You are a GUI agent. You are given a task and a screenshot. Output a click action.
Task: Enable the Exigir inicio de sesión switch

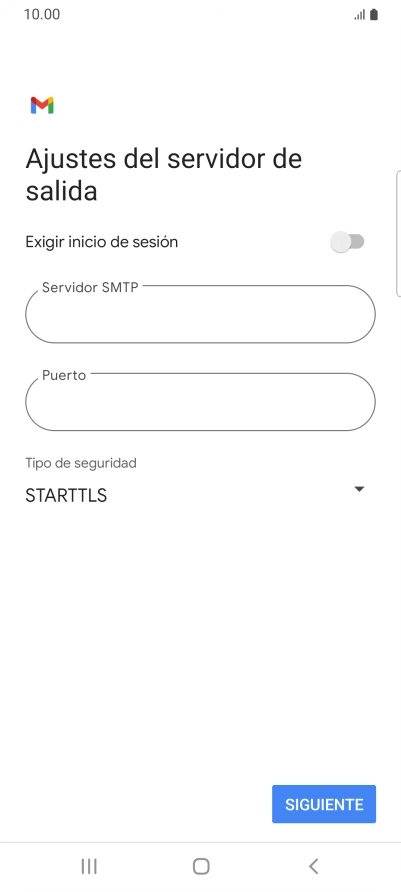pyautogui.click(x=347, y=242)
